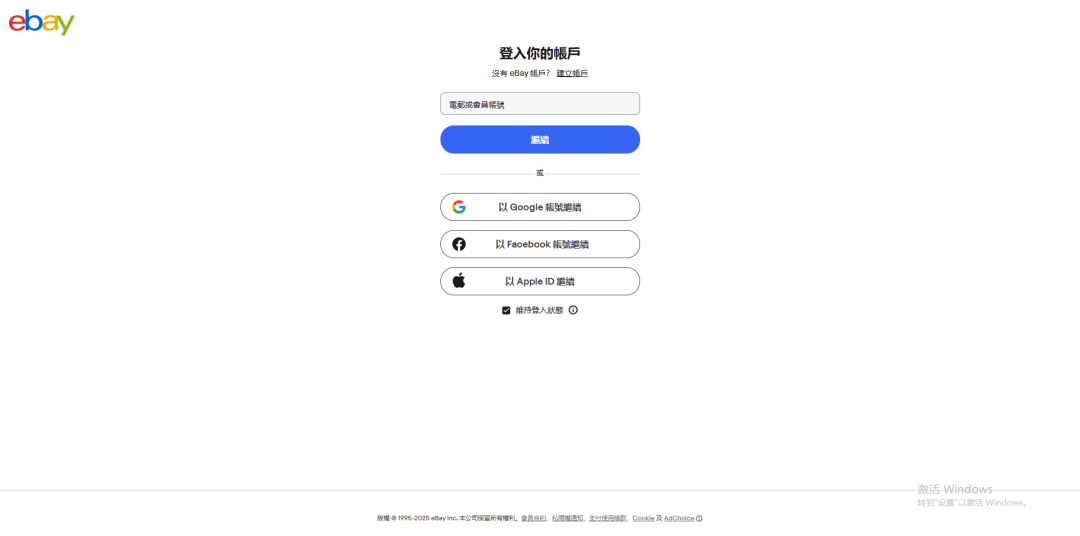This screenshot has width=1080, height=536.
Task: Open the 建立帳戶 link
Action: pos(572,73)
